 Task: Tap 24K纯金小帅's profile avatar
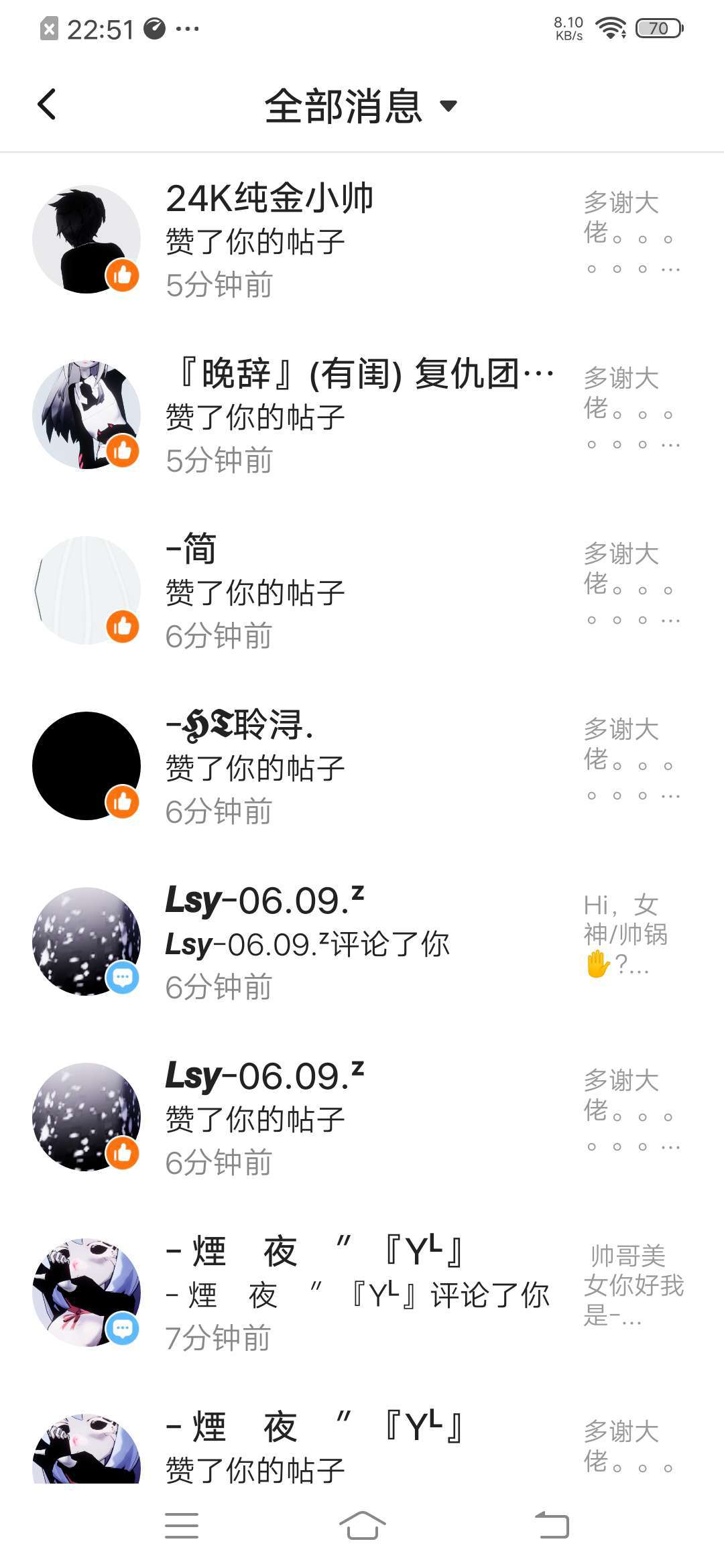86,239
